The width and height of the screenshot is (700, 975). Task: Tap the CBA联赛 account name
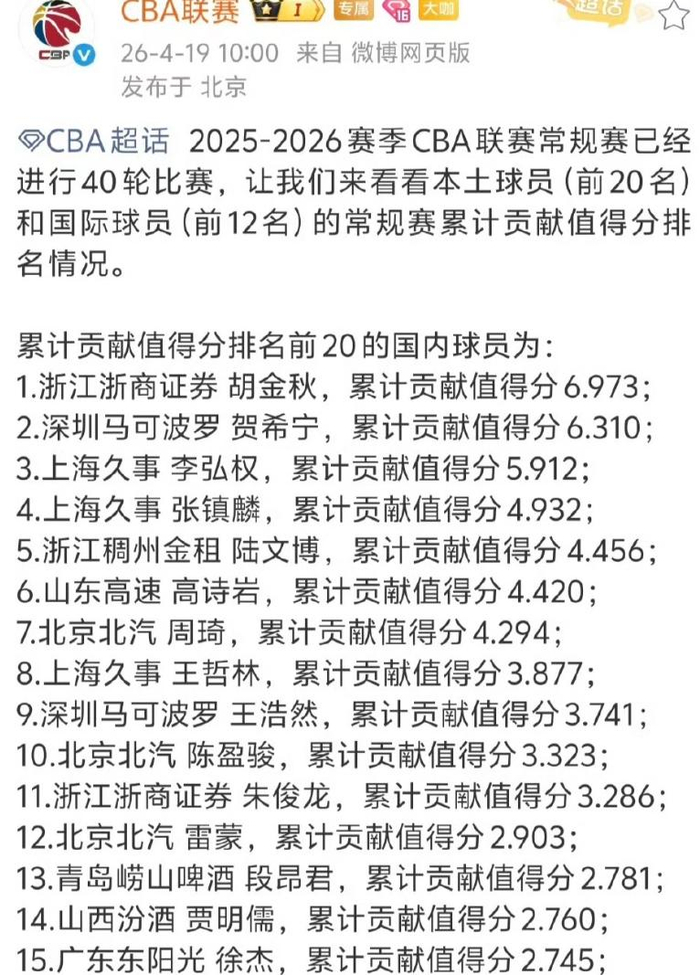179,12
